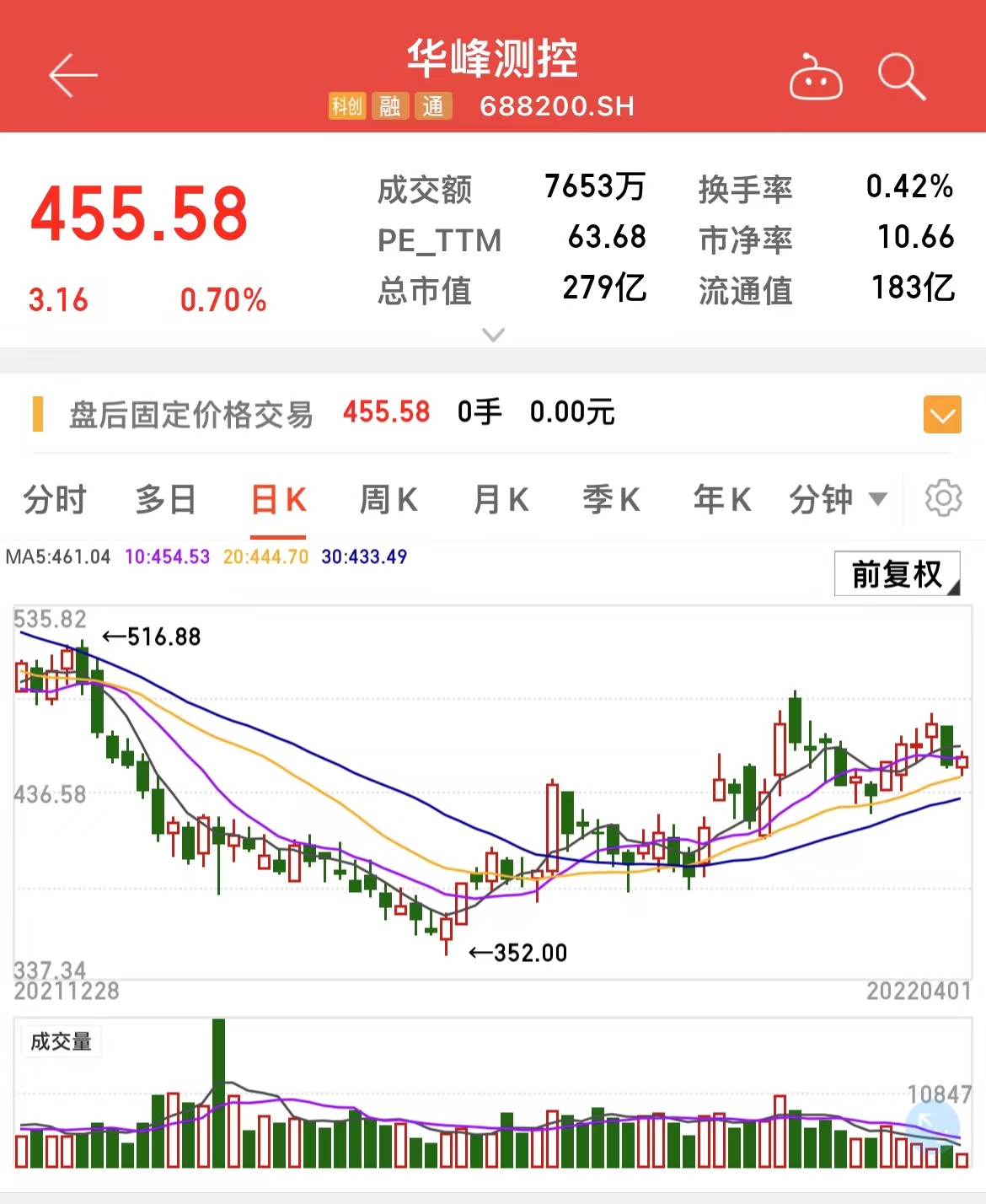Tap the search magnifier icon

(901, 77)
